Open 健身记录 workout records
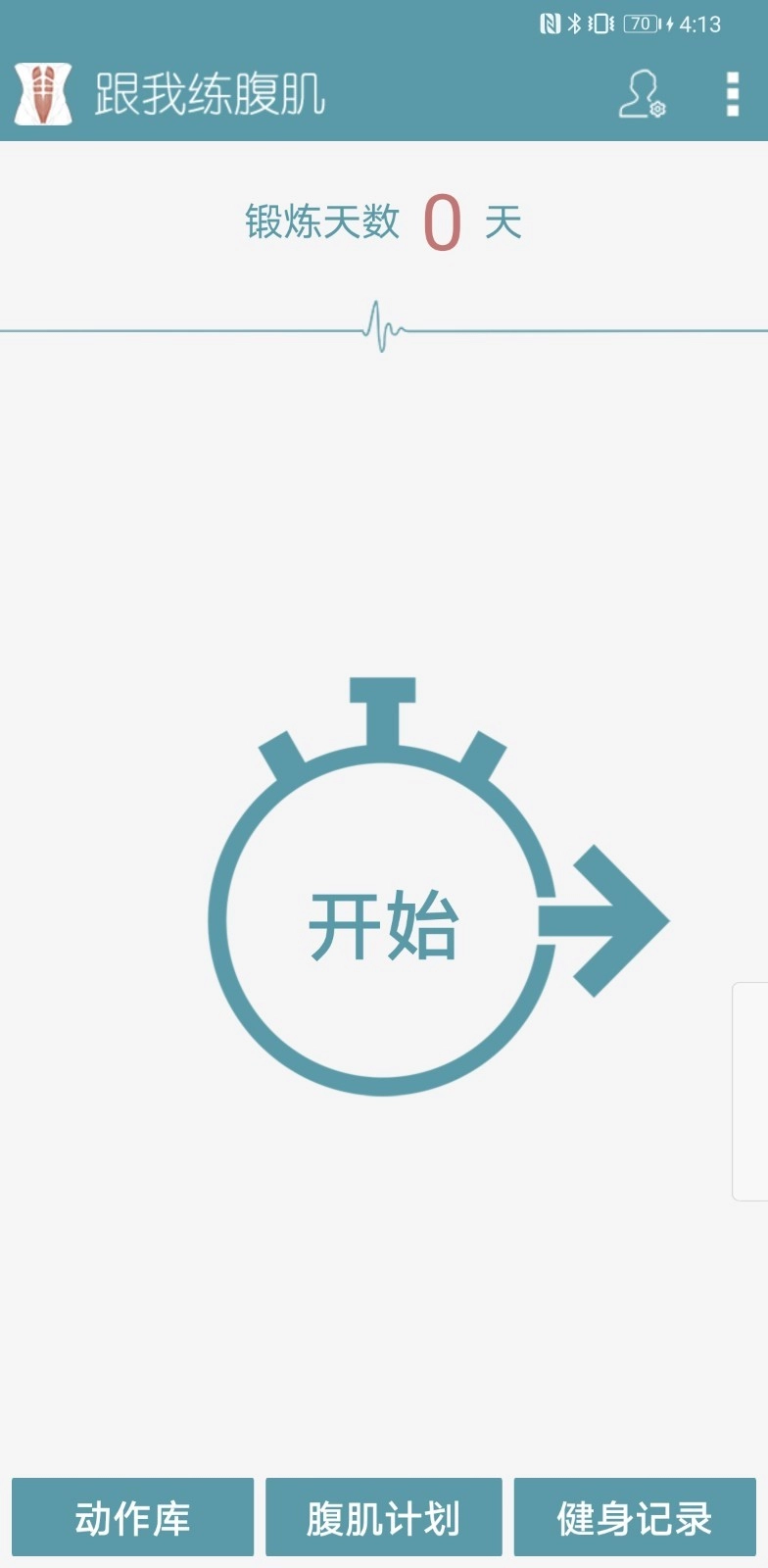Image resolution: width=768 pixels, height=1568 pixels. tap(633, 1517)
